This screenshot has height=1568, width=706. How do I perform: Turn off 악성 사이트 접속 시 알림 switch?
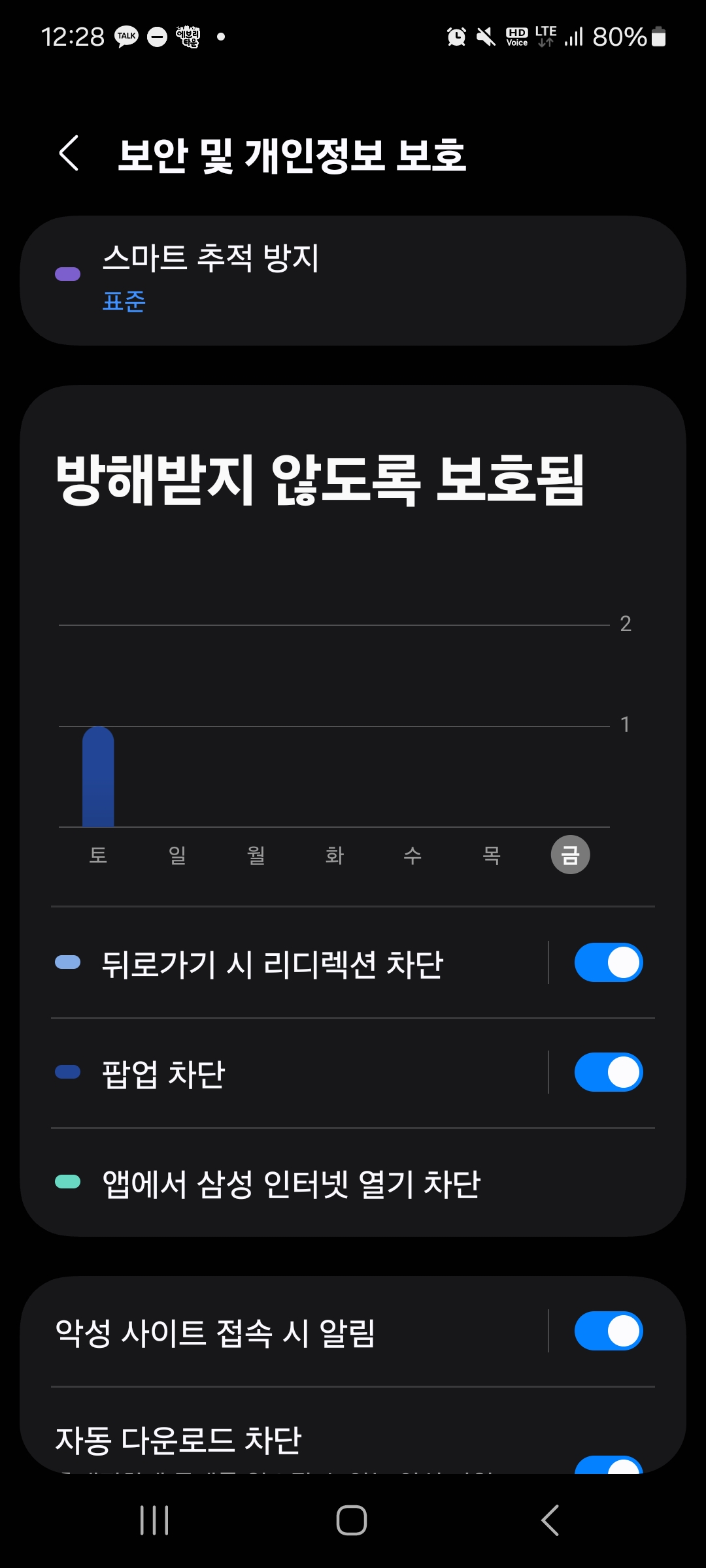(609, 1331)
